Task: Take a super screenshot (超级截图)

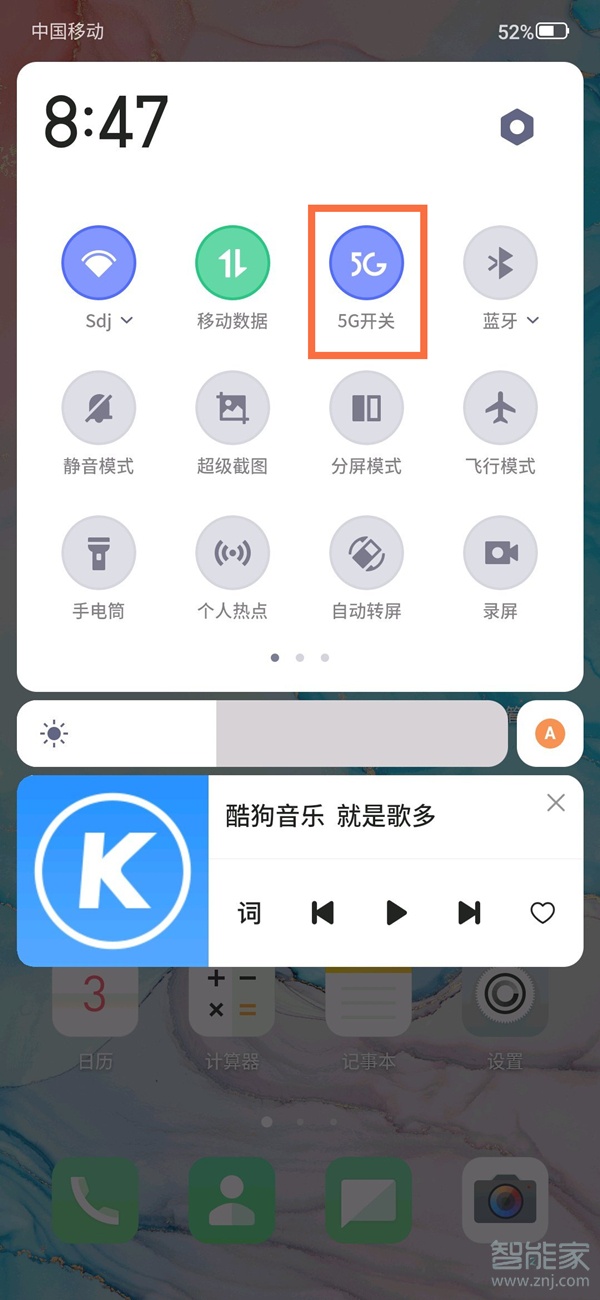Action: pos(232,408)
